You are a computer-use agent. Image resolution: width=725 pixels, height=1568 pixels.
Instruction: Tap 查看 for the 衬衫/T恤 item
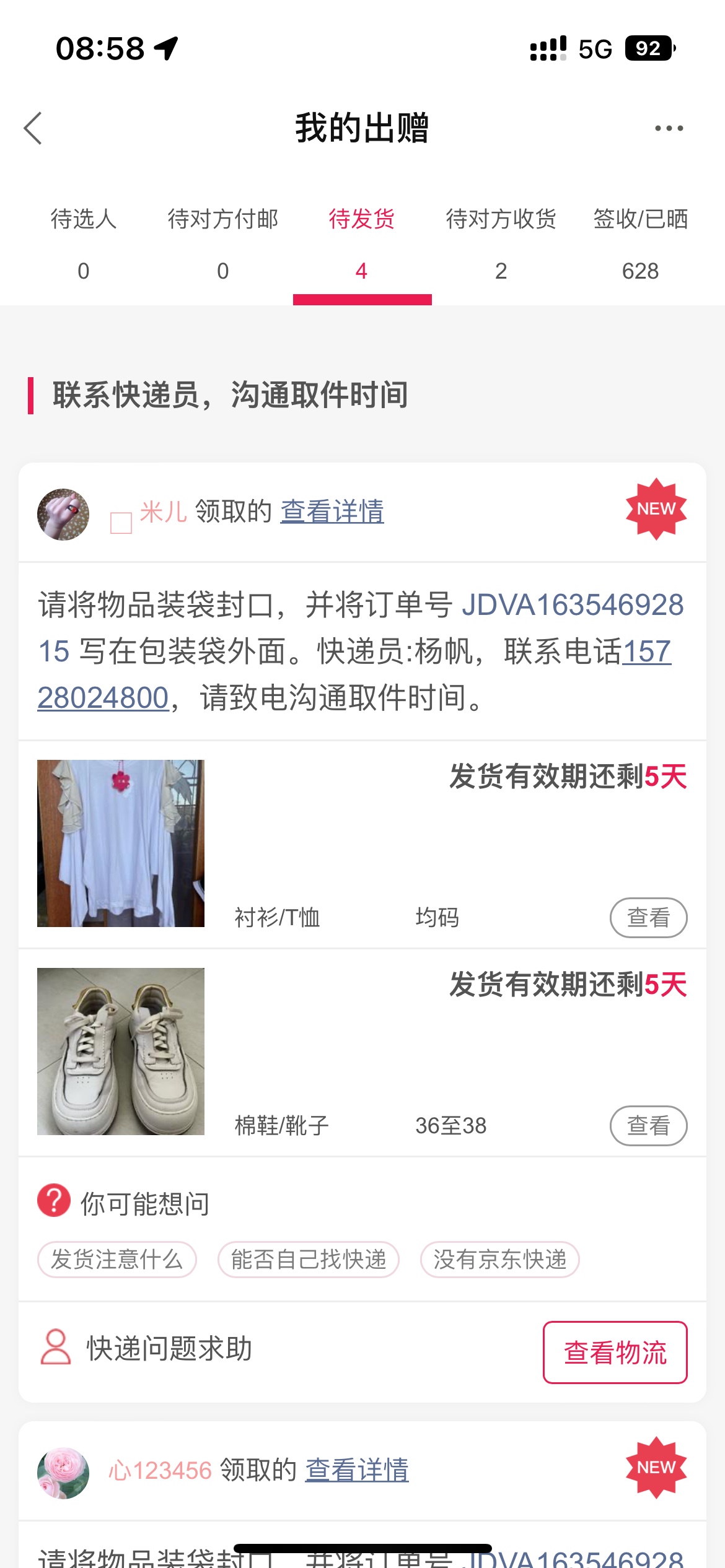tap(648, 917)
